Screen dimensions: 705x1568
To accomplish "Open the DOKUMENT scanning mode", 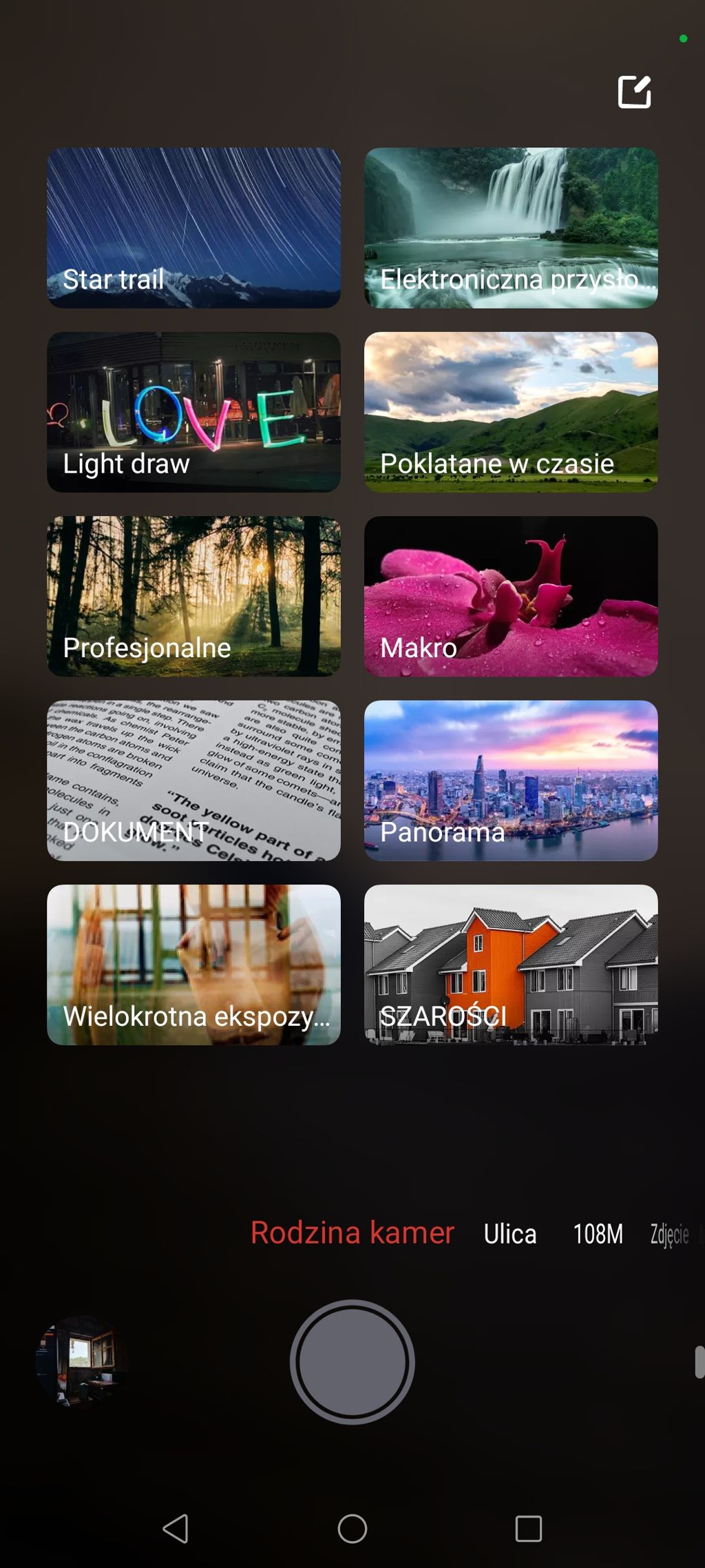I will click(193, 781).
